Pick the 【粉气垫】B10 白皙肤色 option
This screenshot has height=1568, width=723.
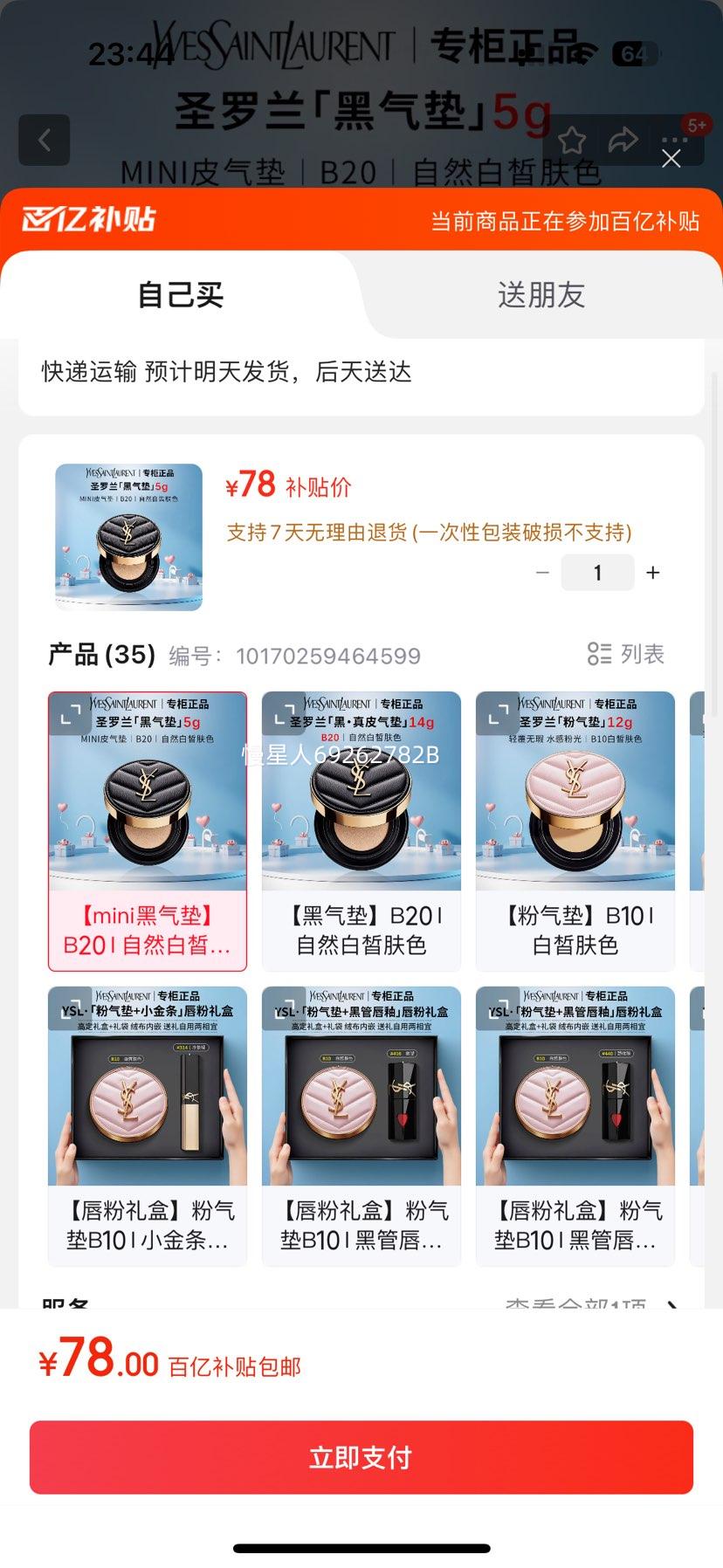pyautogui.click(x=575, y=930)
